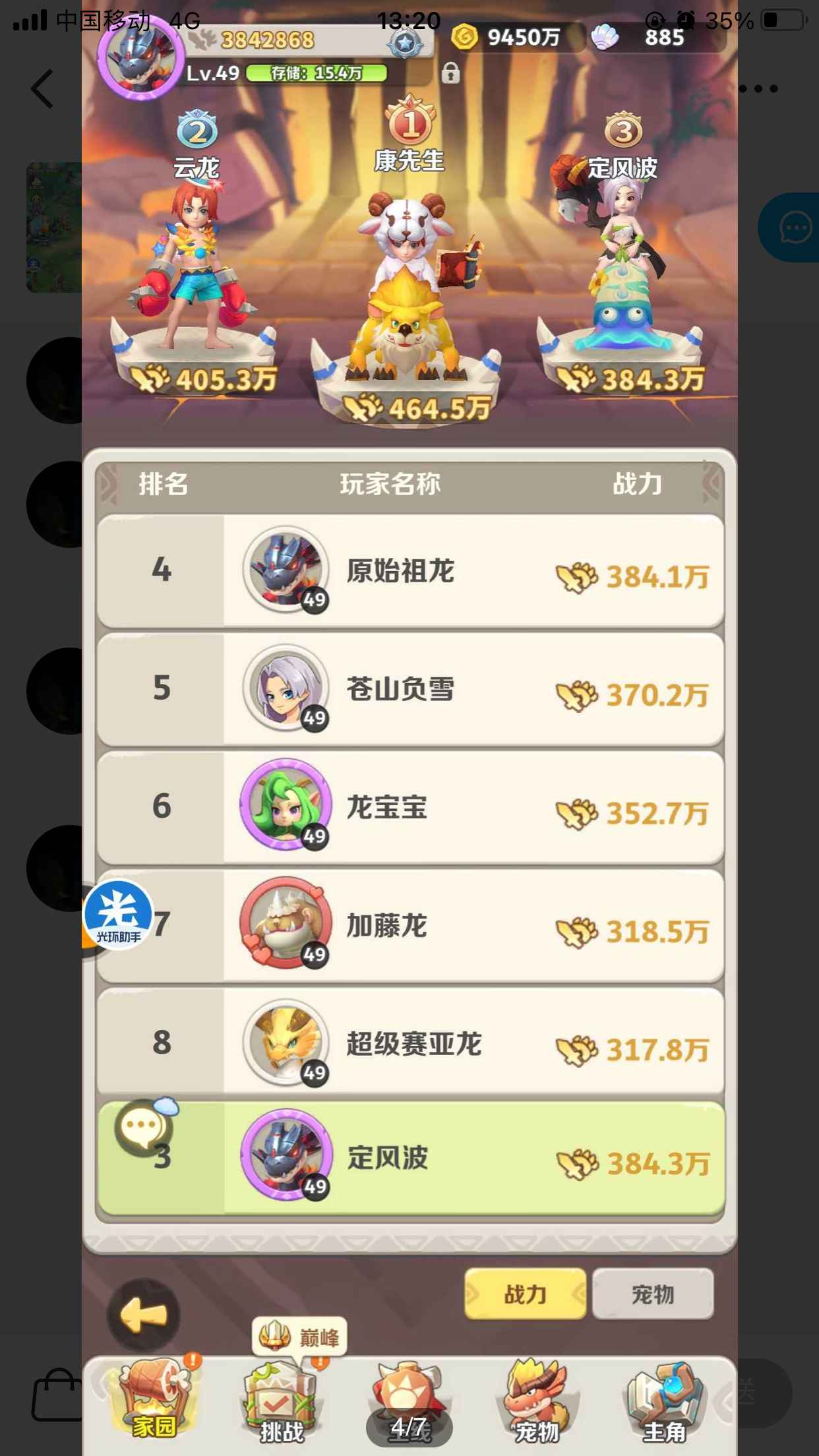The height and width of the screenshot is (1456, 819).
Task: Go back using the left arrow
Action: pyautogui.click(x=42, y=88)
